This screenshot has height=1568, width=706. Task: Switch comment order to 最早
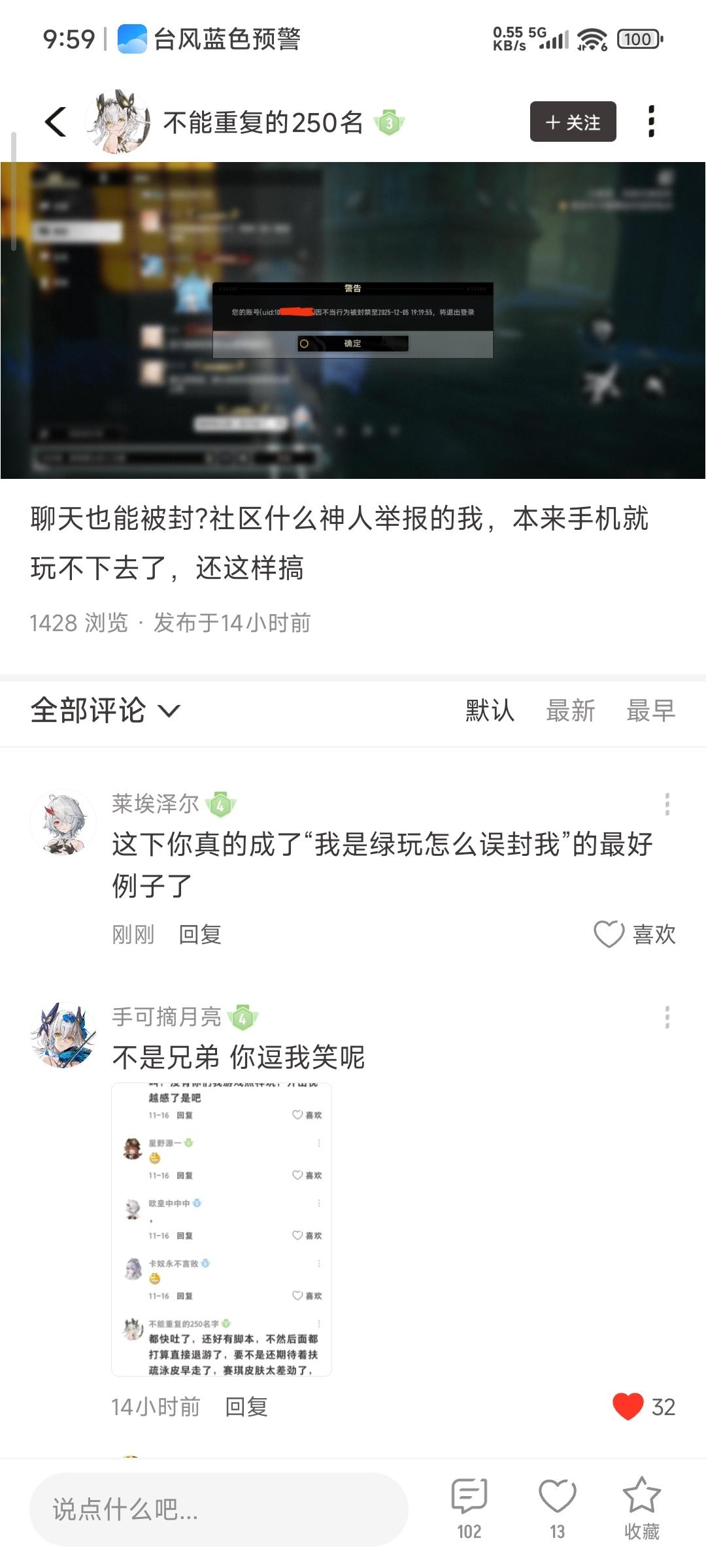pyautogui.click(x=650, y=711)
